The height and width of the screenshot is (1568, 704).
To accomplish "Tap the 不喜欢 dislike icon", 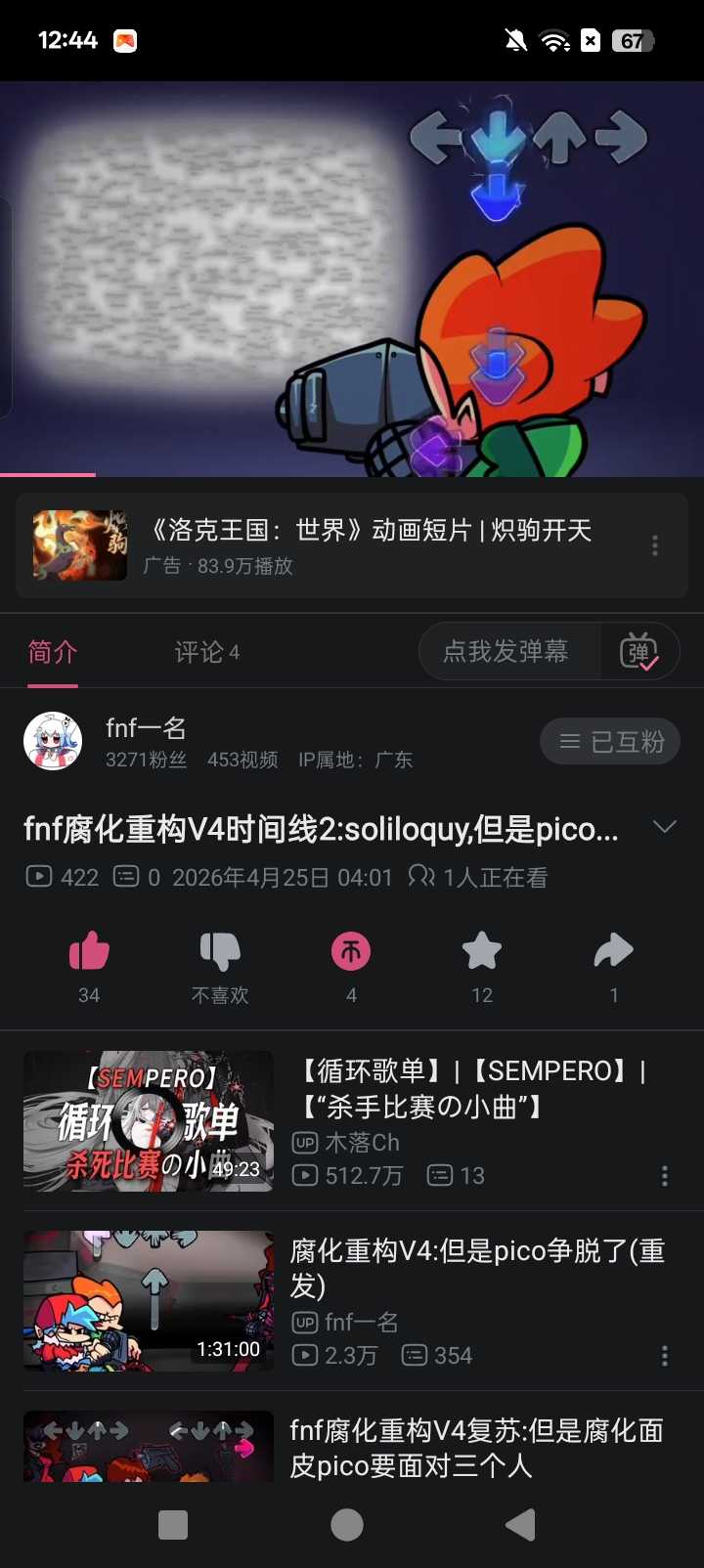I will 220,952.
